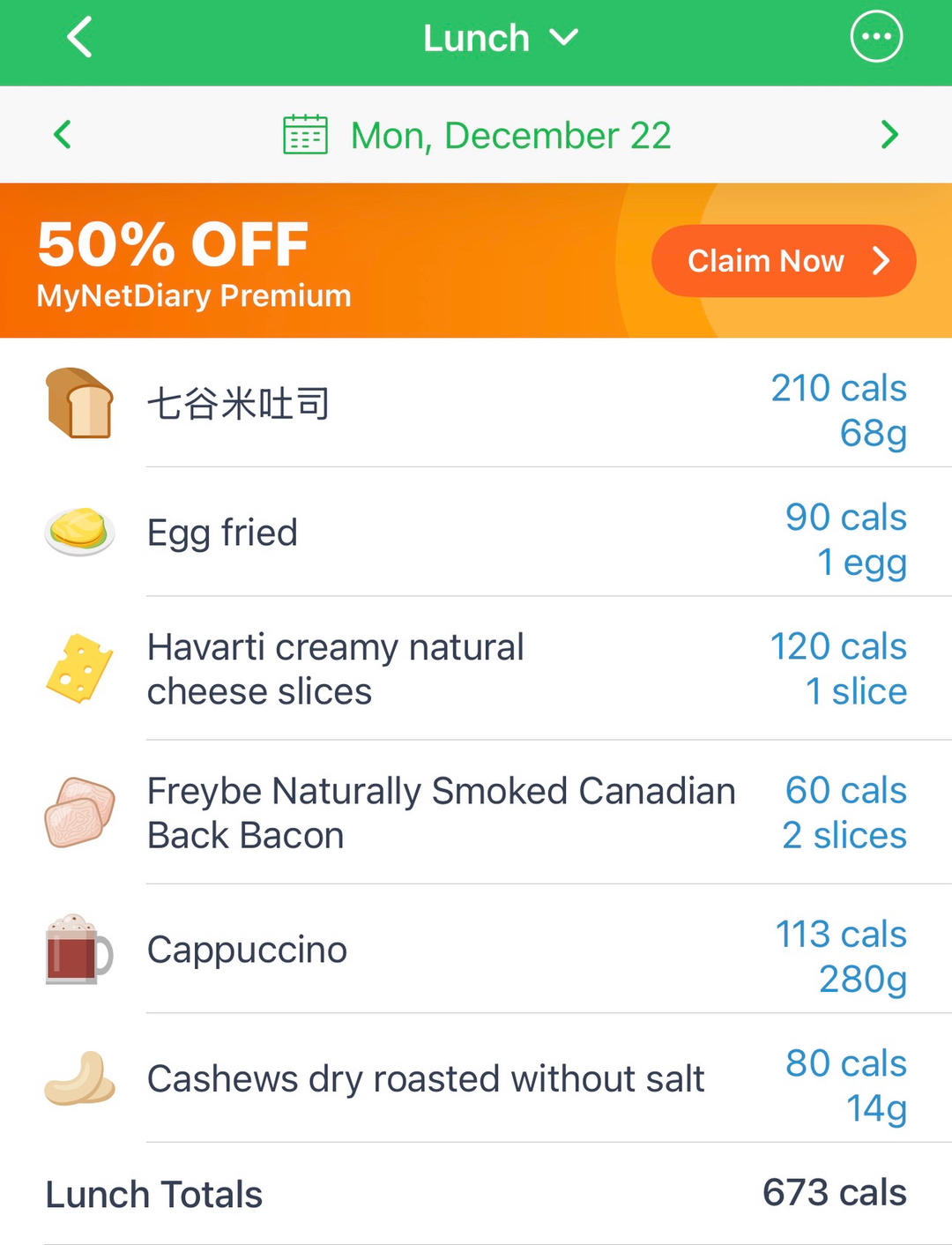Open the Cashews dry roasted entry
Image resolution: width=952 pixels, height=1245 pixels.
click(x=476, y=1078)
